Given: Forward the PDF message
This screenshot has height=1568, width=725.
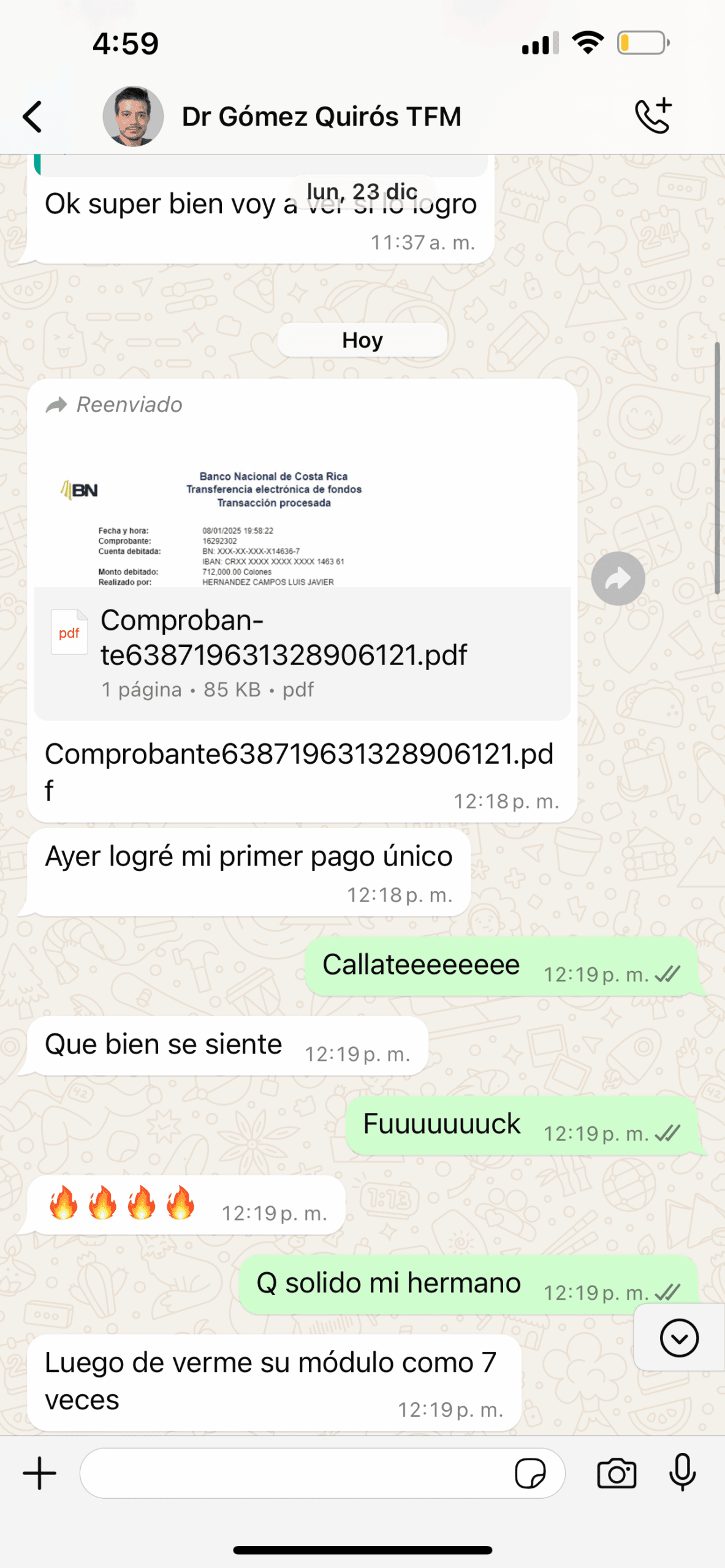Looking at the screenshot, I should [x=618, y=579].
